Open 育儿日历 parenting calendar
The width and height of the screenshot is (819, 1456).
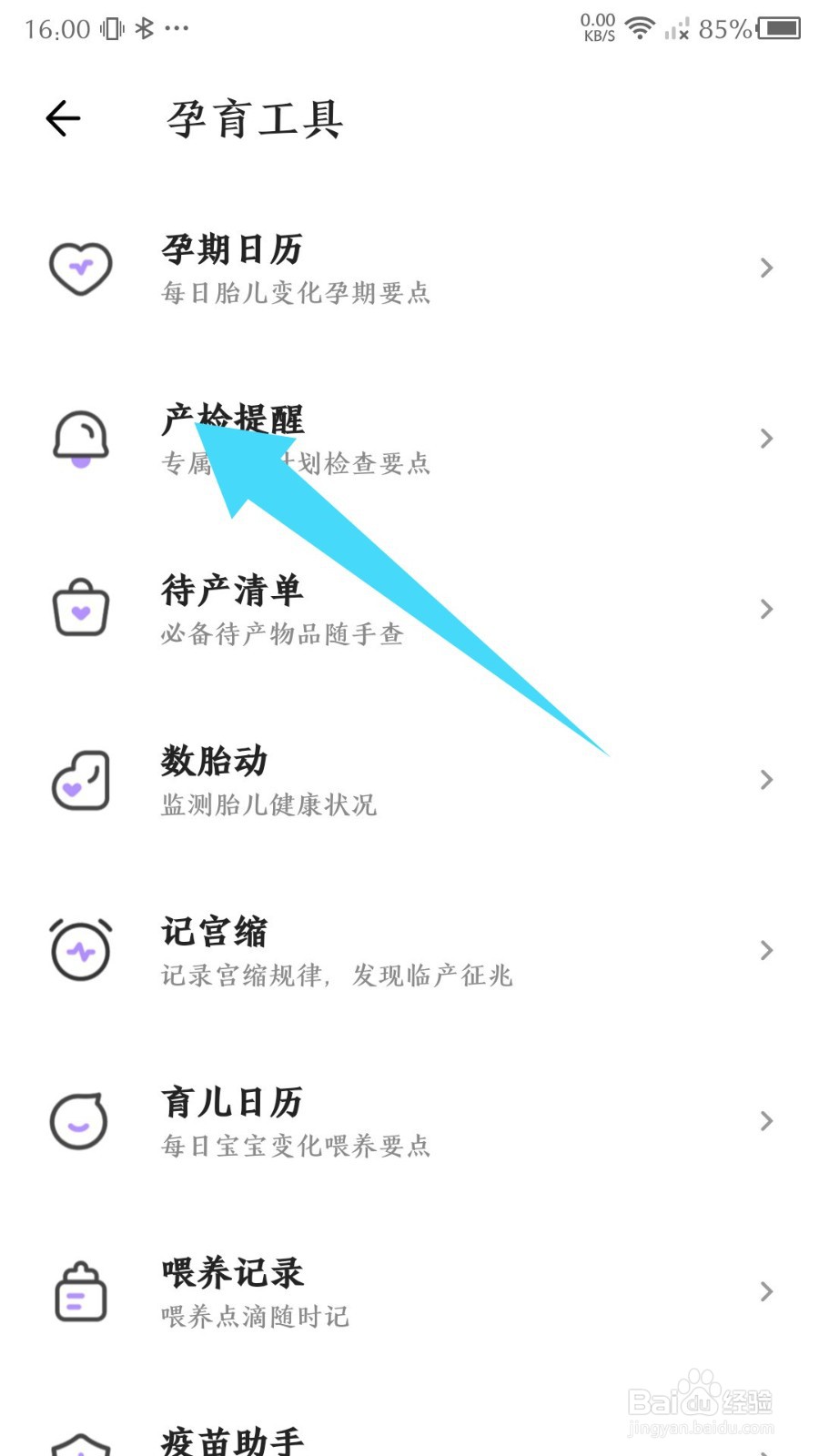[x=409, y=1121]
